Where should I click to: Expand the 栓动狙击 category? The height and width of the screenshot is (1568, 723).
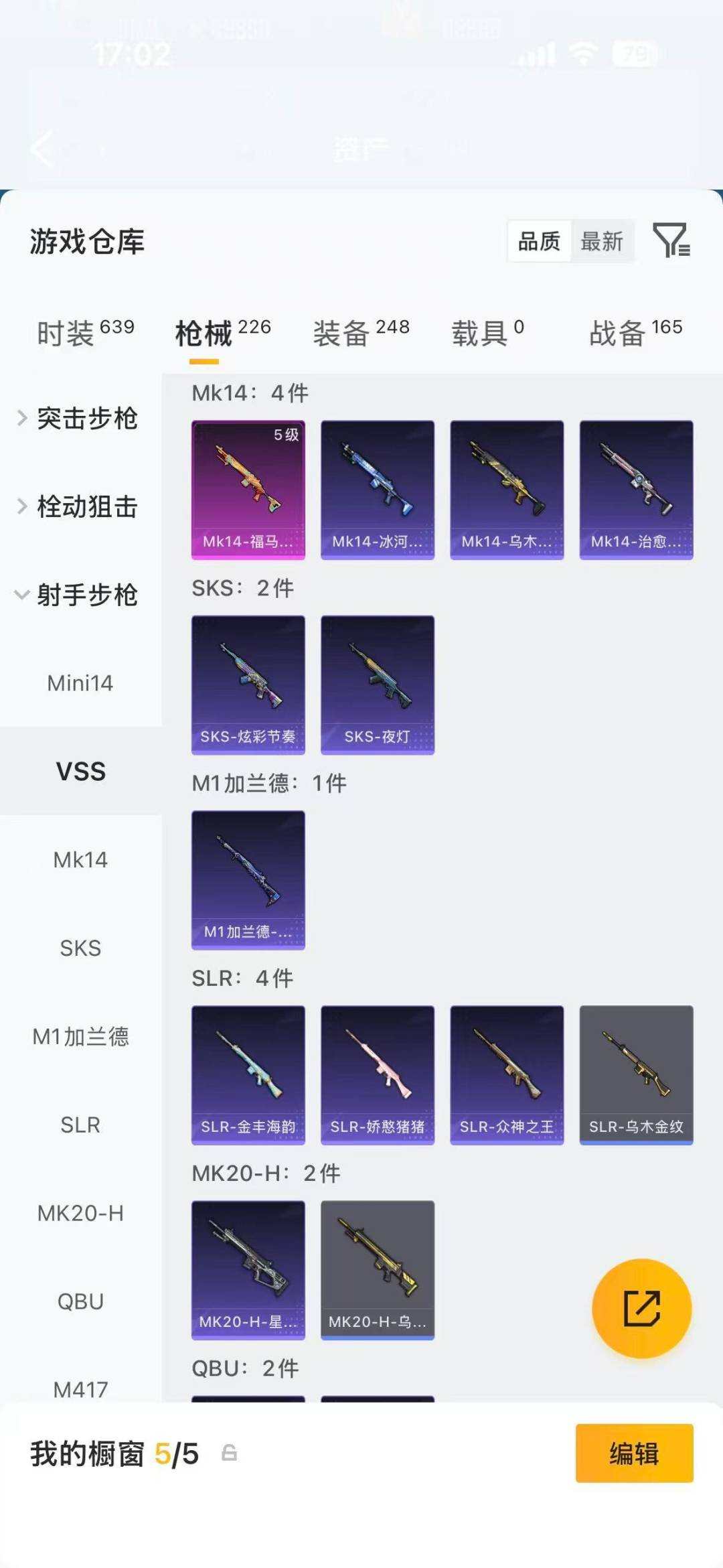pos(86,508)
